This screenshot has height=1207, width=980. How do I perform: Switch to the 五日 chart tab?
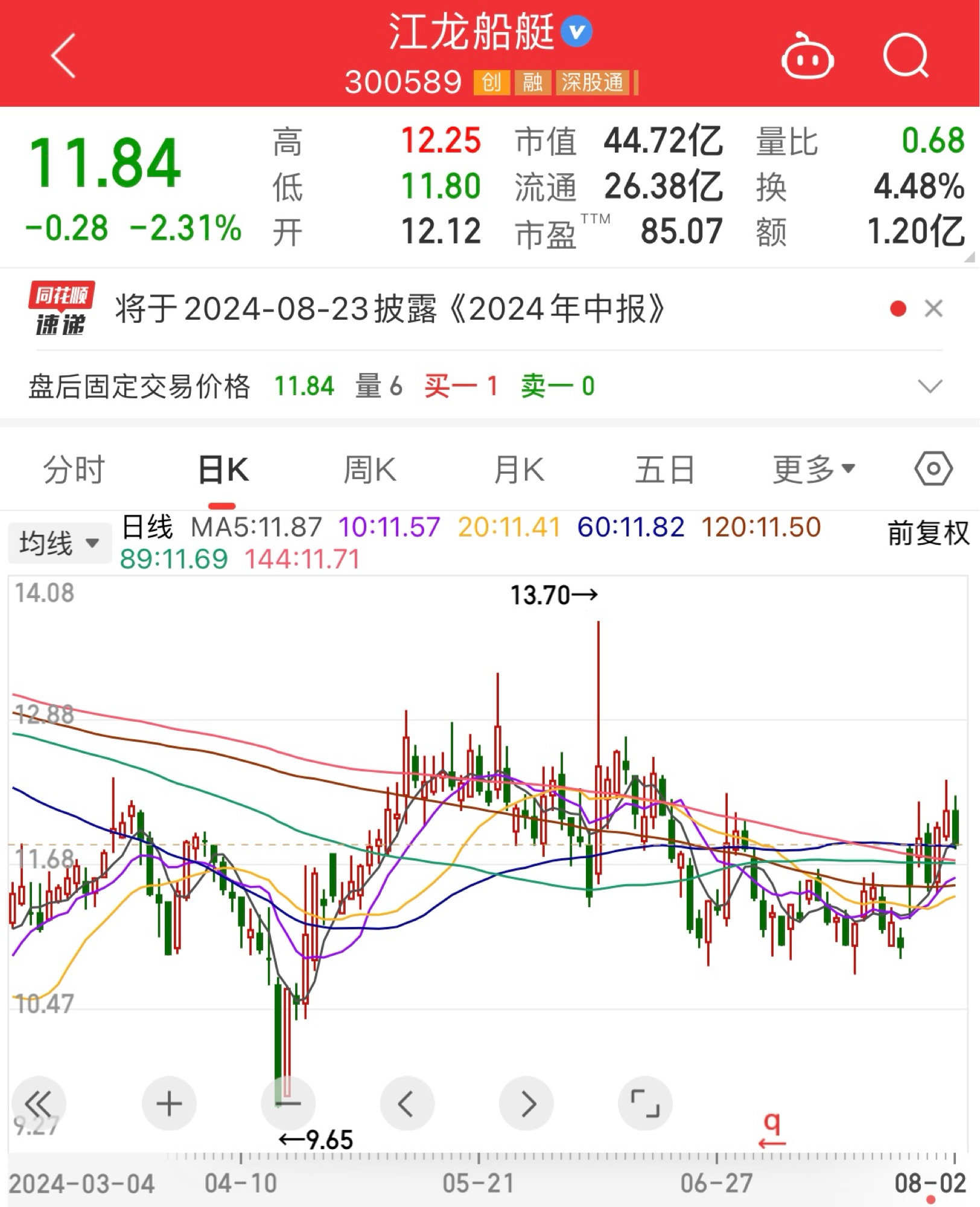pos(664,470)
